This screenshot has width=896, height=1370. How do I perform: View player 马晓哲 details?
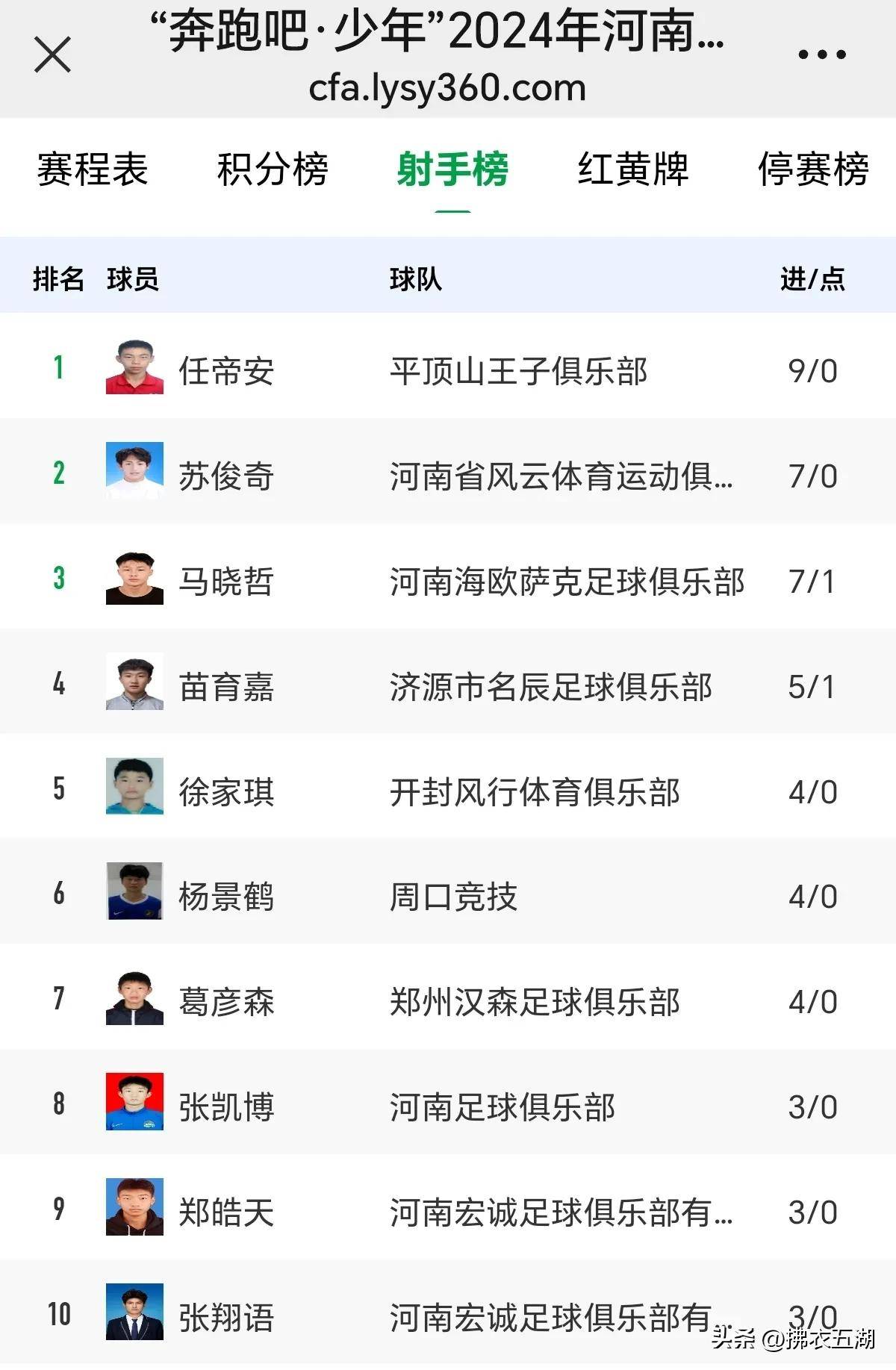pos(226,582)
